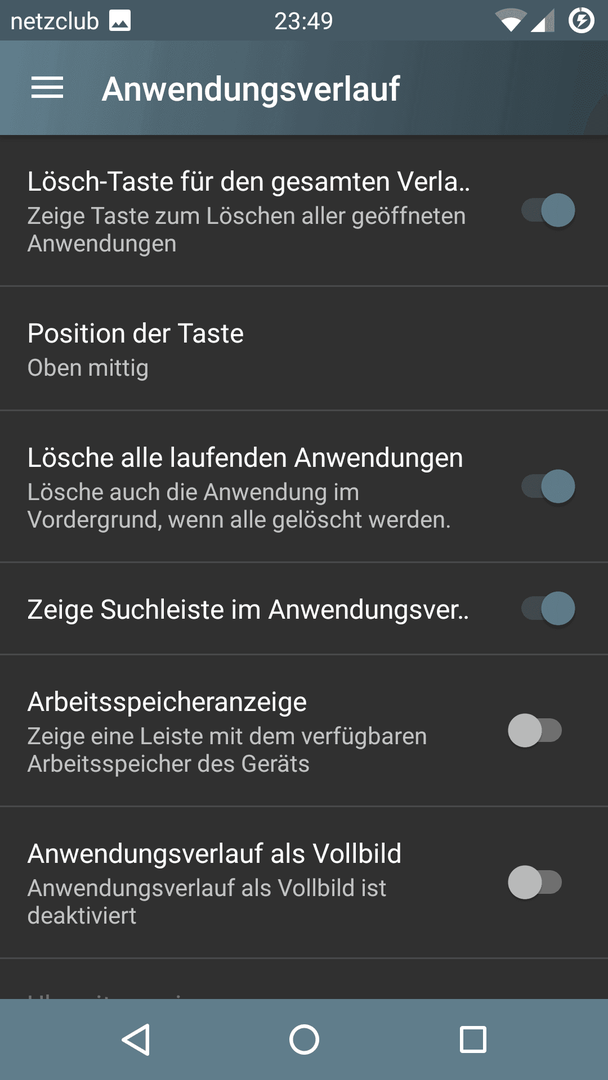
Task: Toggle Lösch-Taste für den gesamten Verlauf switch
Action: [548, 210]
